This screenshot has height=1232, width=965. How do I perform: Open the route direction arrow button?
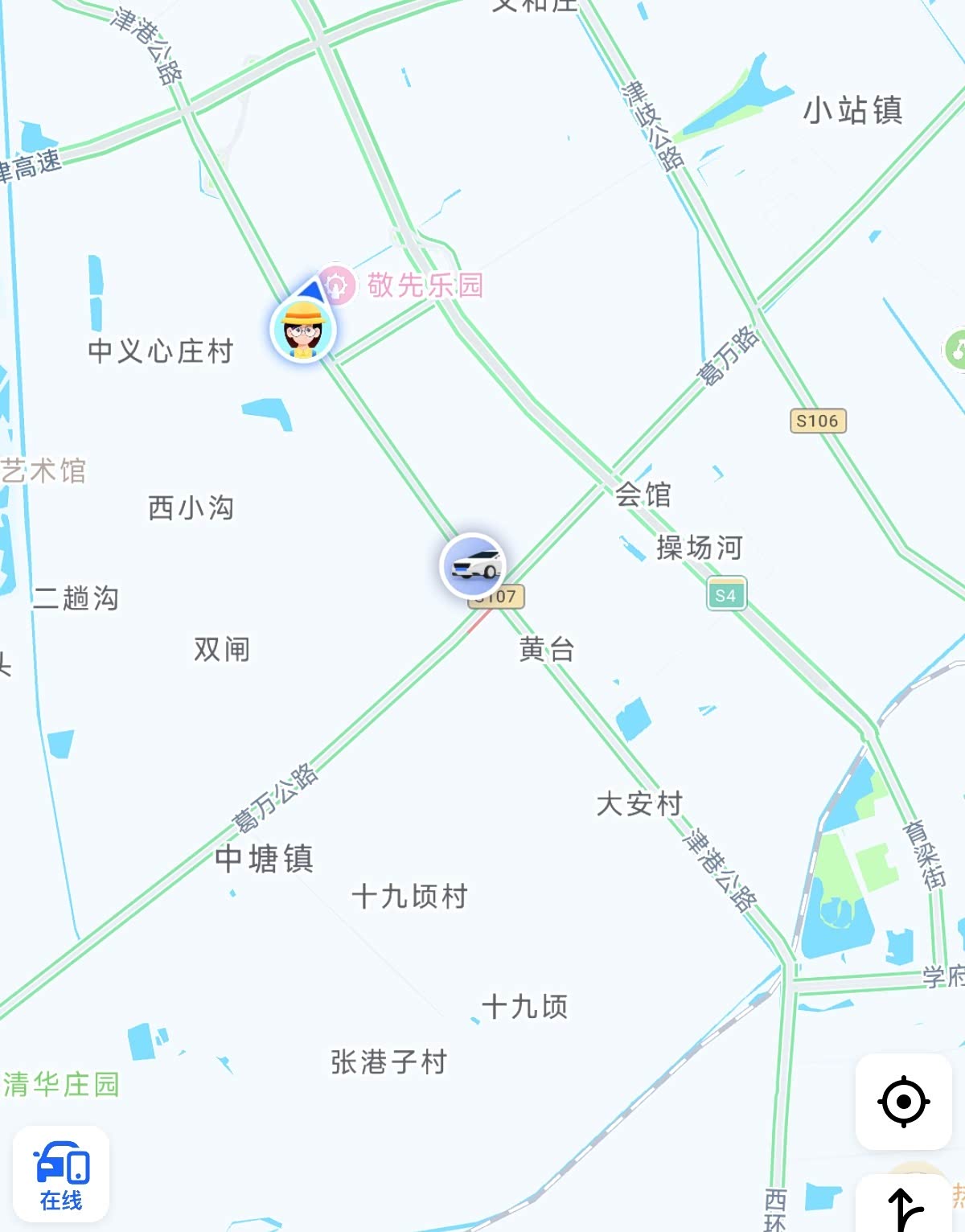904,1205
